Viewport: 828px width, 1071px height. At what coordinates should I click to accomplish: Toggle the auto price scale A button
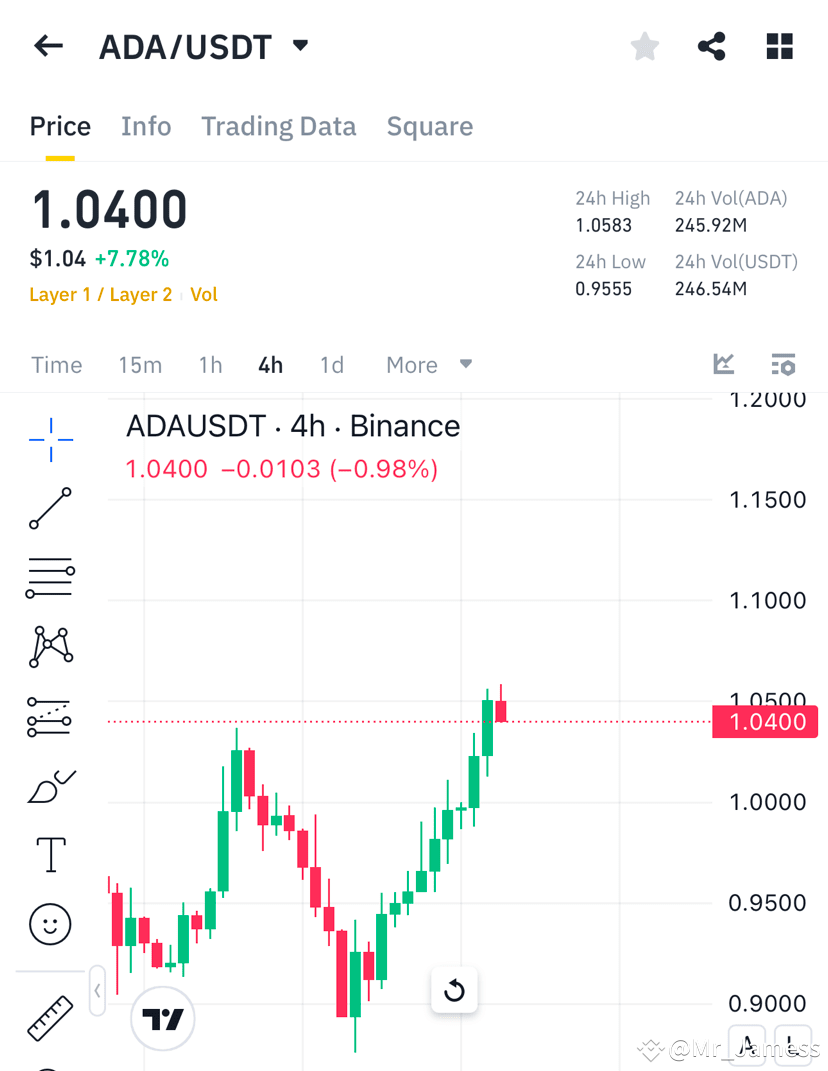[747, 1046]
